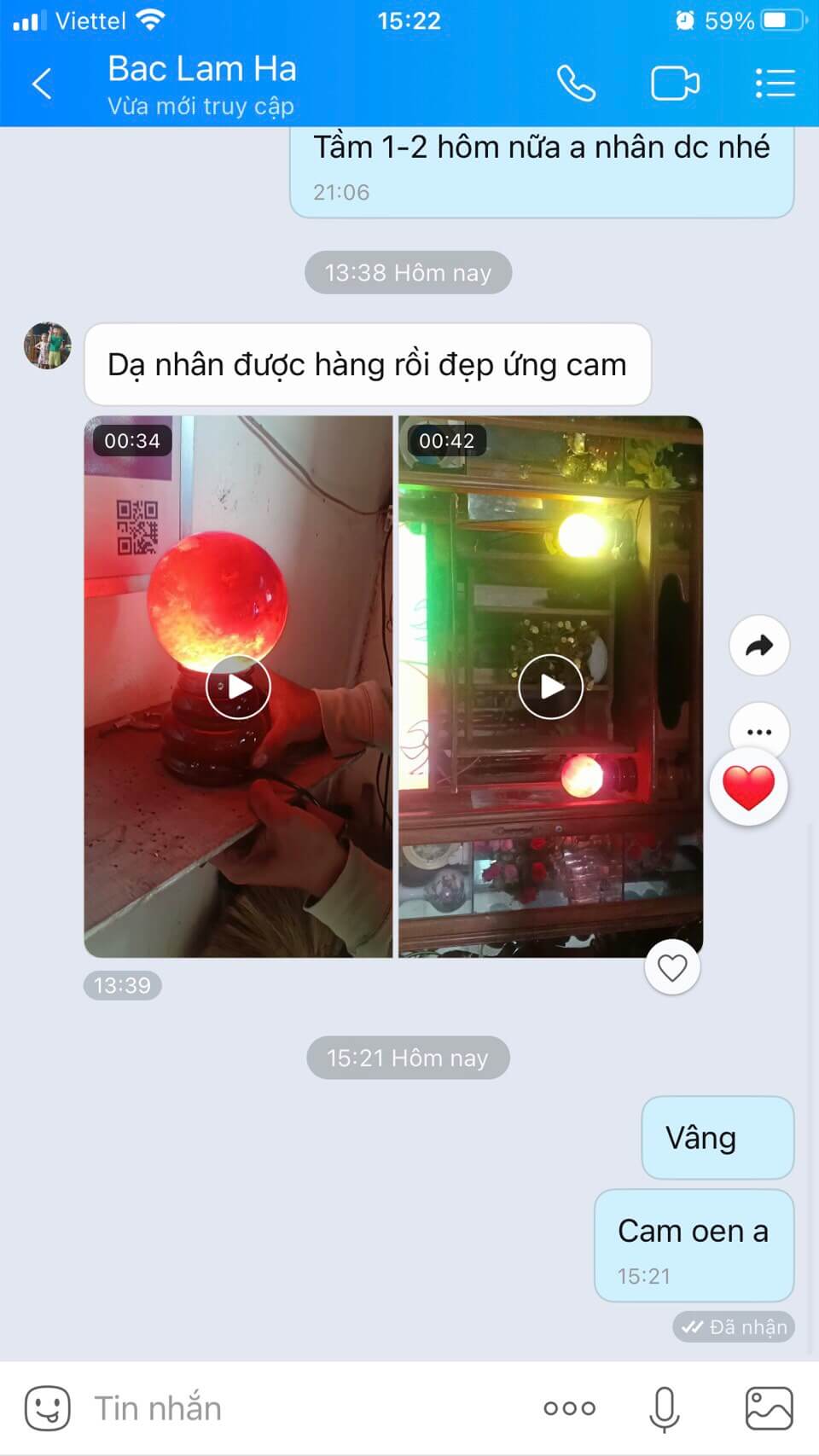Start a voice call with Bac Lam Ha
Image resolution: width=819 pixels, height=1456 pixels.
[x=576, y=84]
